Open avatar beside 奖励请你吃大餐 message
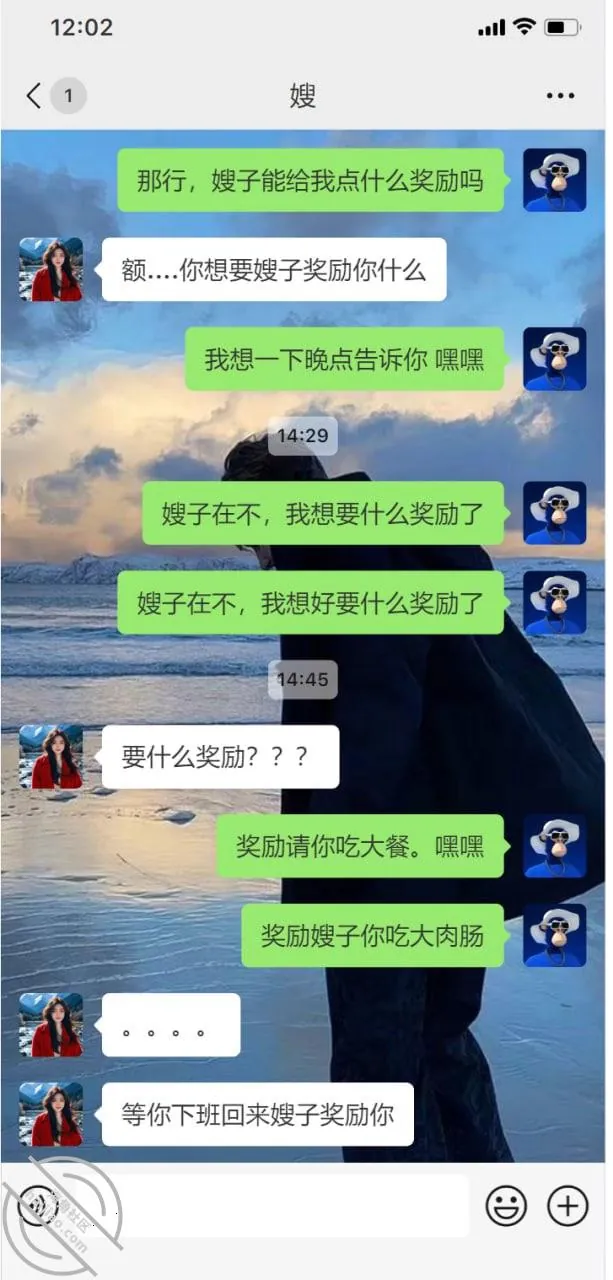The width and height of the screenshot is (613, 1280). [554, 846]
